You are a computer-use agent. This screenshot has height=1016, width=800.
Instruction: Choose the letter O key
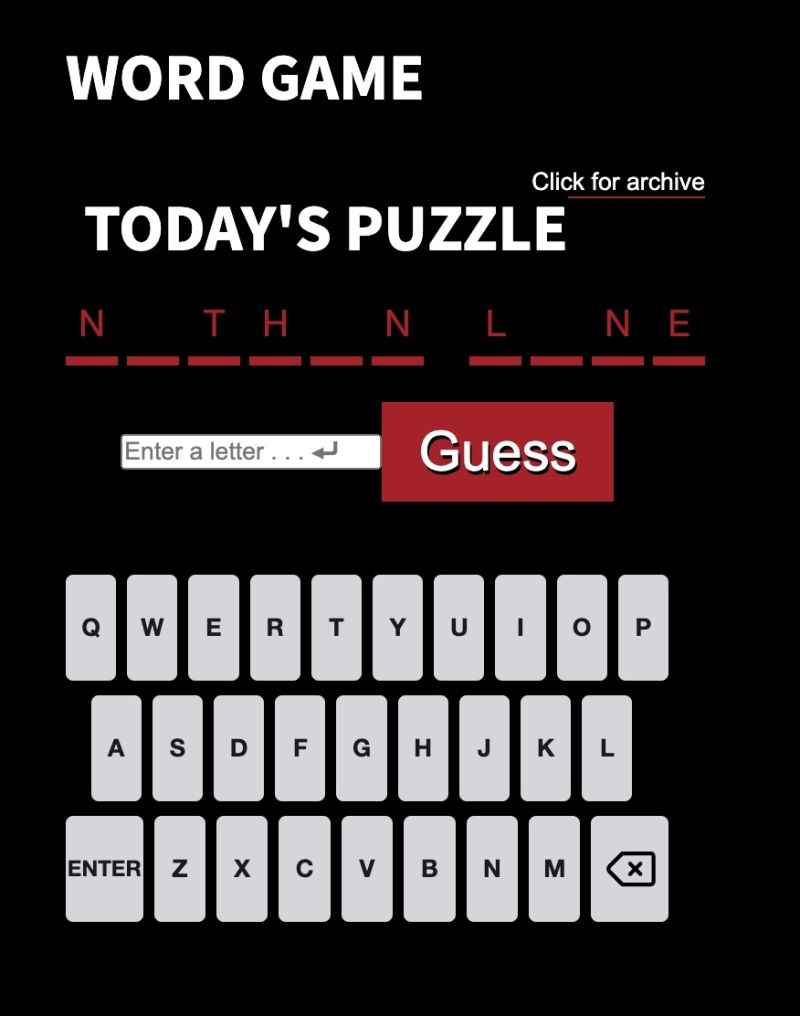point(581,628)
